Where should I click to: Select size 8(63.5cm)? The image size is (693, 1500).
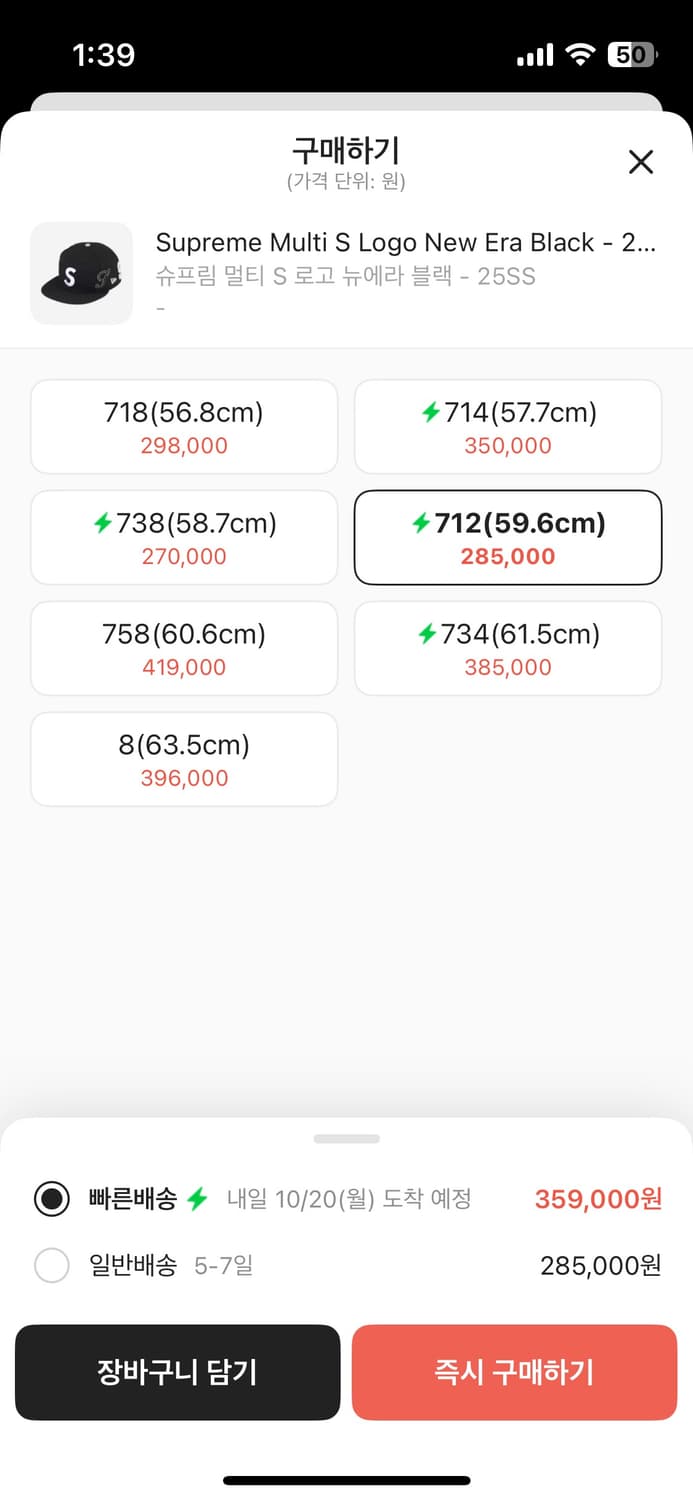(184, 760)
